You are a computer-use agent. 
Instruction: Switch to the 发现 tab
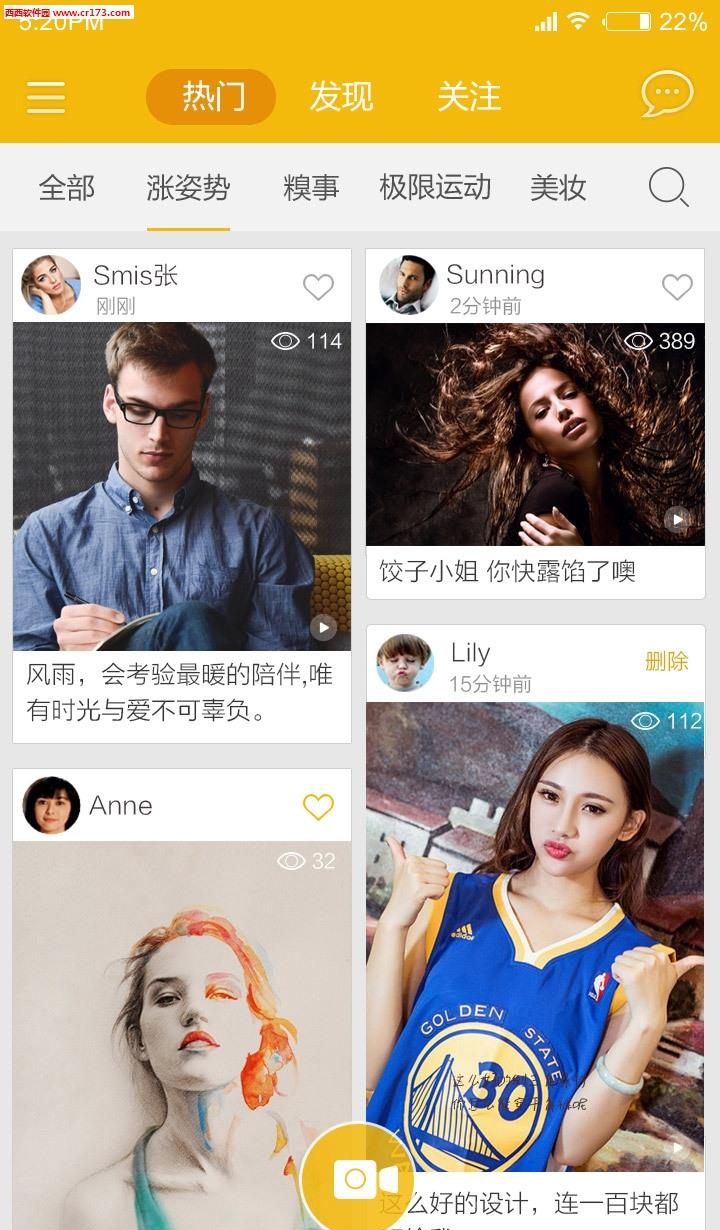[341, 97]
